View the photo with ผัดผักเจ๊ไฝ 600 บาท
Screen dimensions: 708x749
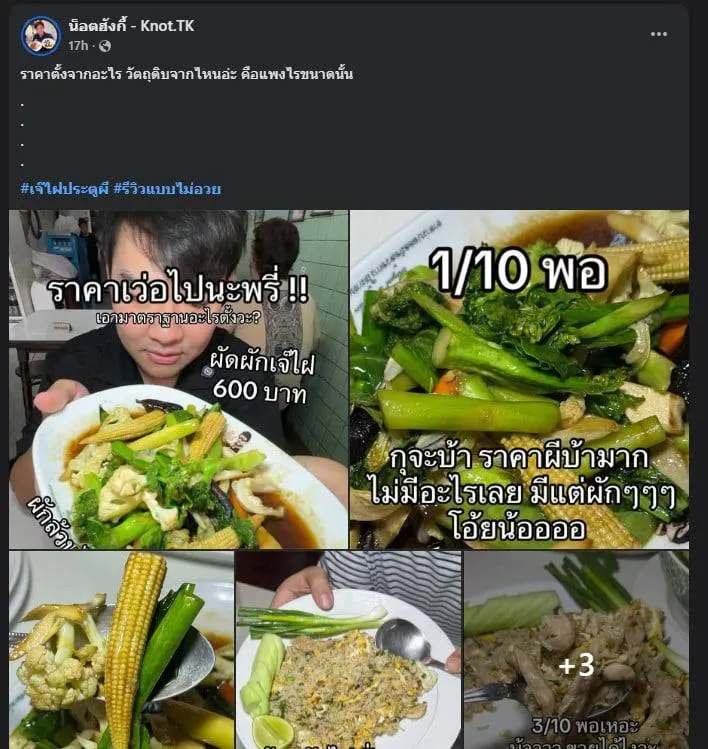(179, 379)
